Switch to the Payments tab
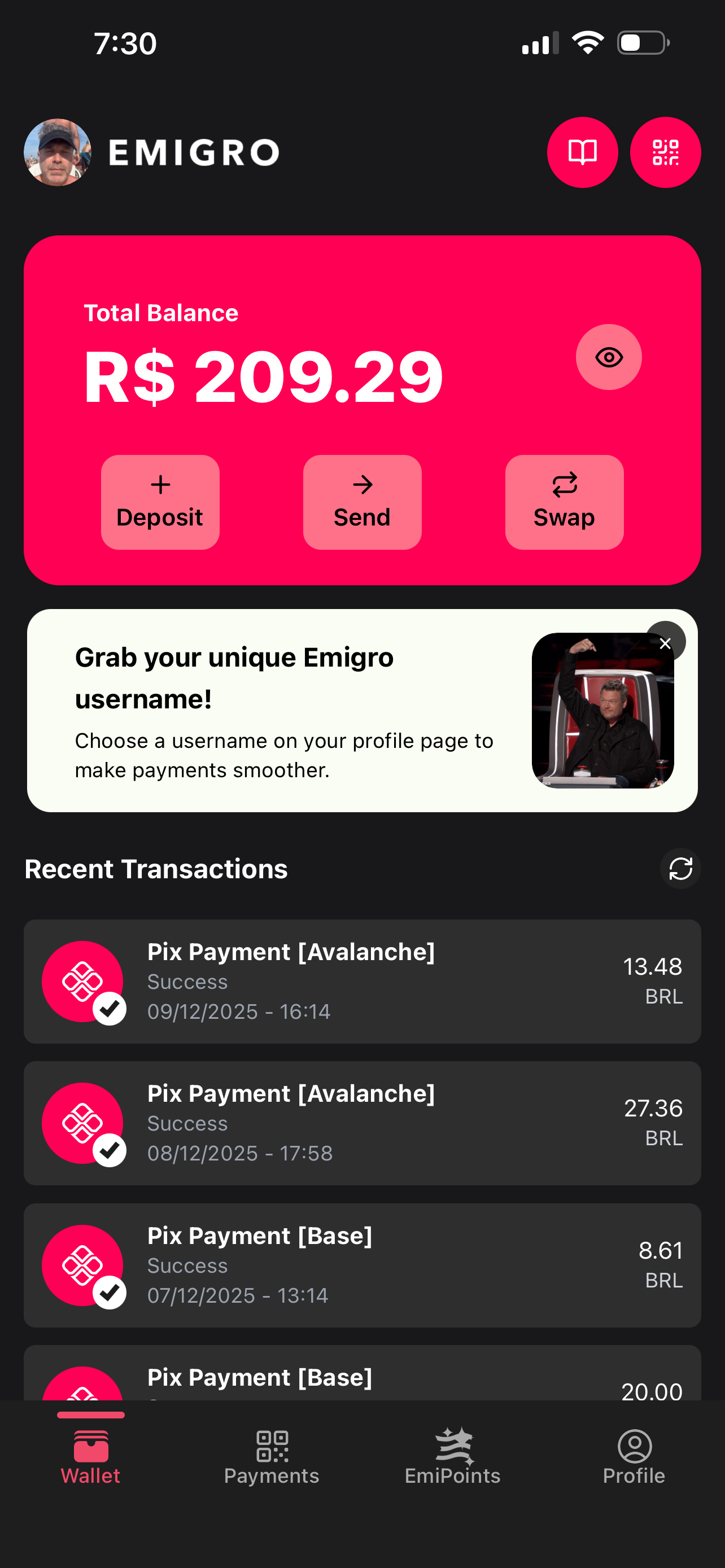This screenshot has height=1568, width=725. [x=271, y=1461]
